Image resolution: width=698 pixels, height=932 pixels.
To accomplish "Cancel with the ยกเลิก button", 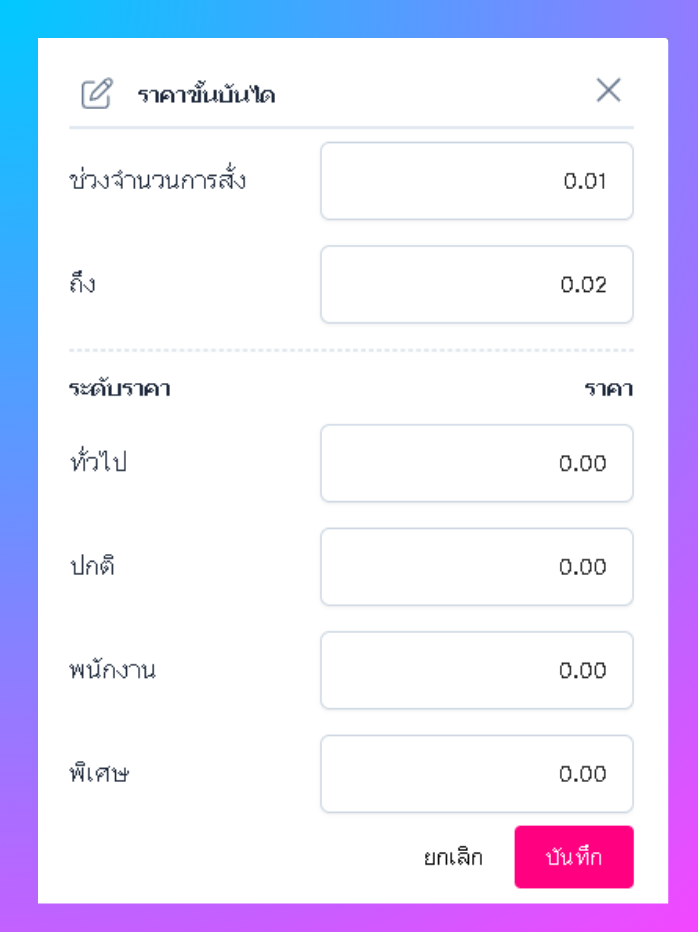I will click(x=453, y=858).
